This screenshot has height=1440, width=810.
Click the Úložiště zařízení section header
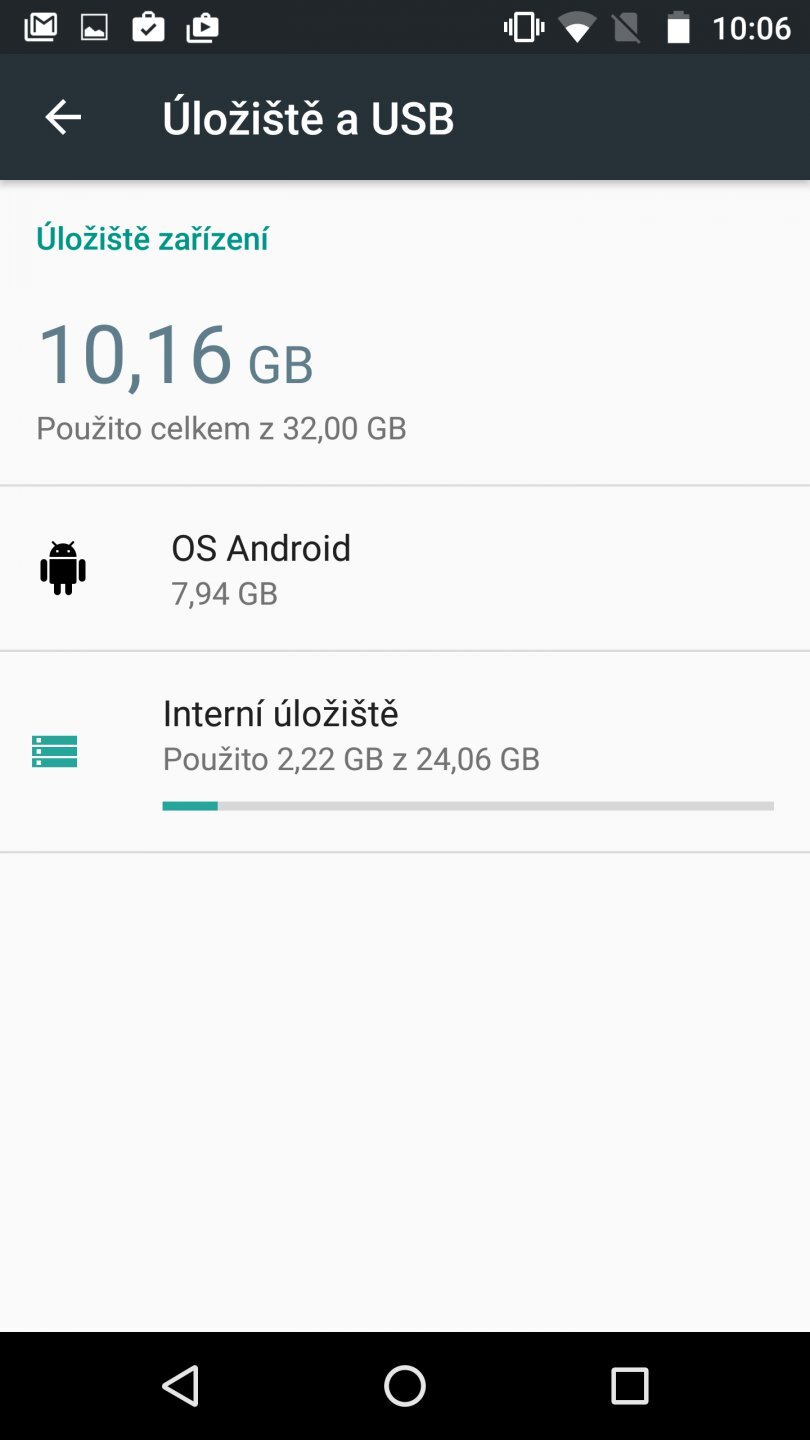(x=152, y=238)
